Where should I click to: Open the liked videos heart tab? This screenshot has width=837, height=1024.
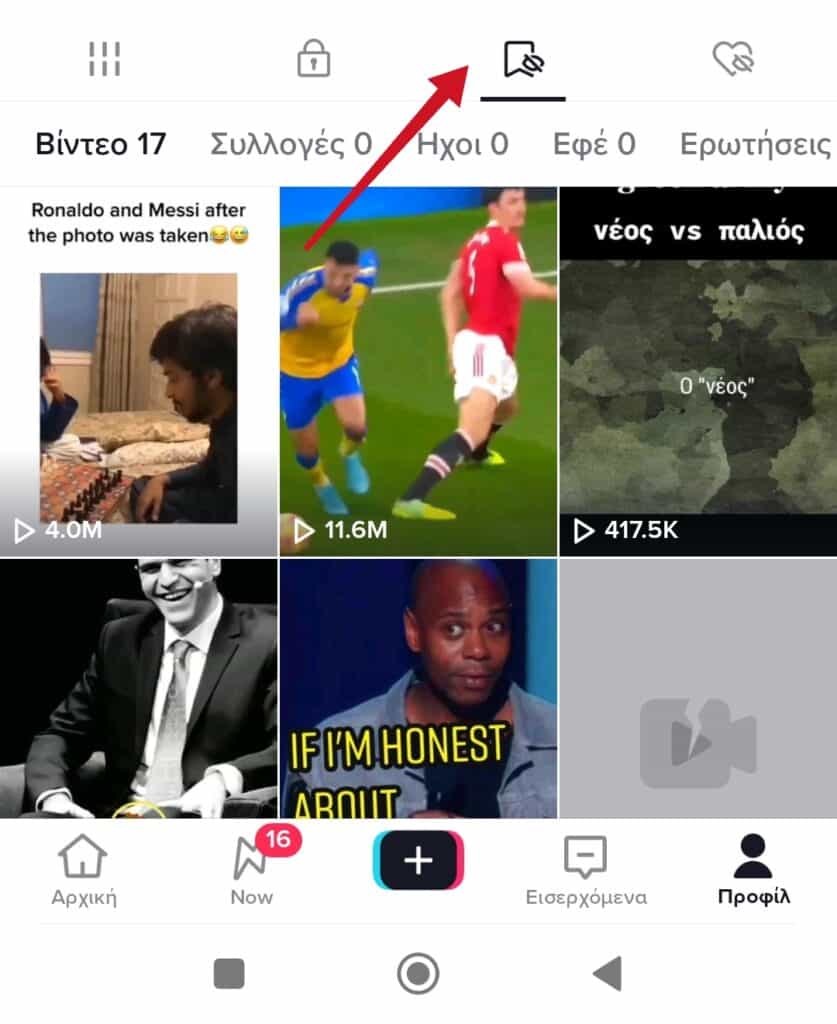click(732, 59)
